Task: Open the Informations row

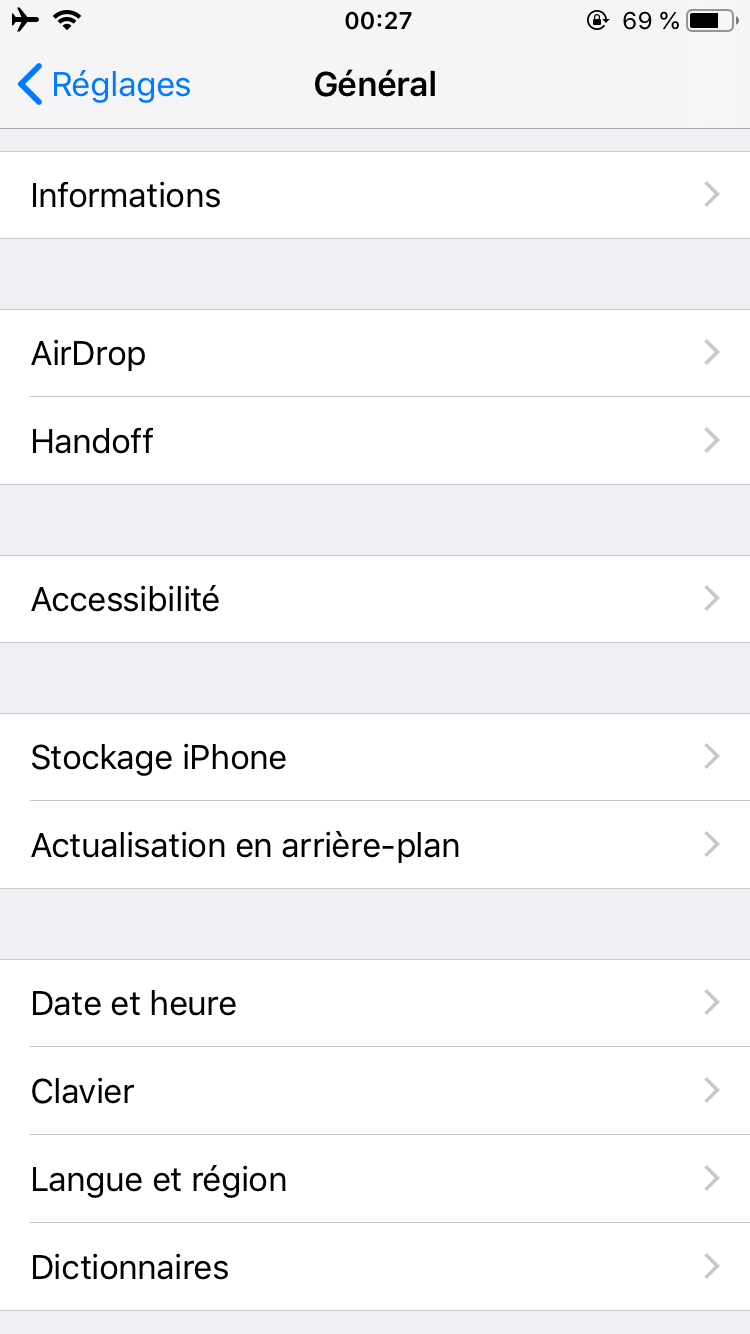Action: [375, 195]
